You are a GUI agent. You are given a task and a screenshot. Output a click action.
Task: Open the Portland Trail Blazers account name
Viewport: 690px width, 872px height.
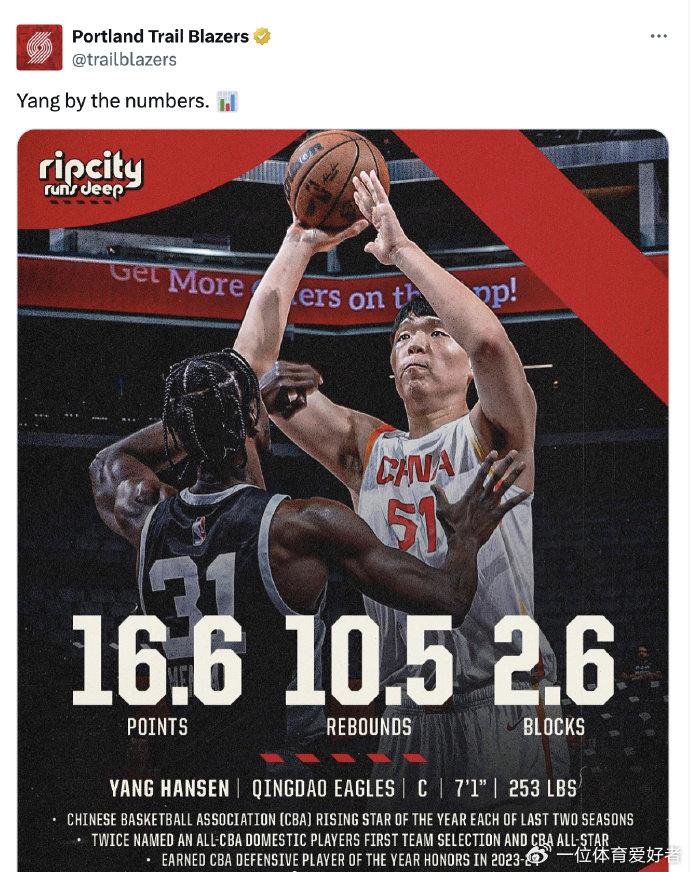tap(160, 36)
